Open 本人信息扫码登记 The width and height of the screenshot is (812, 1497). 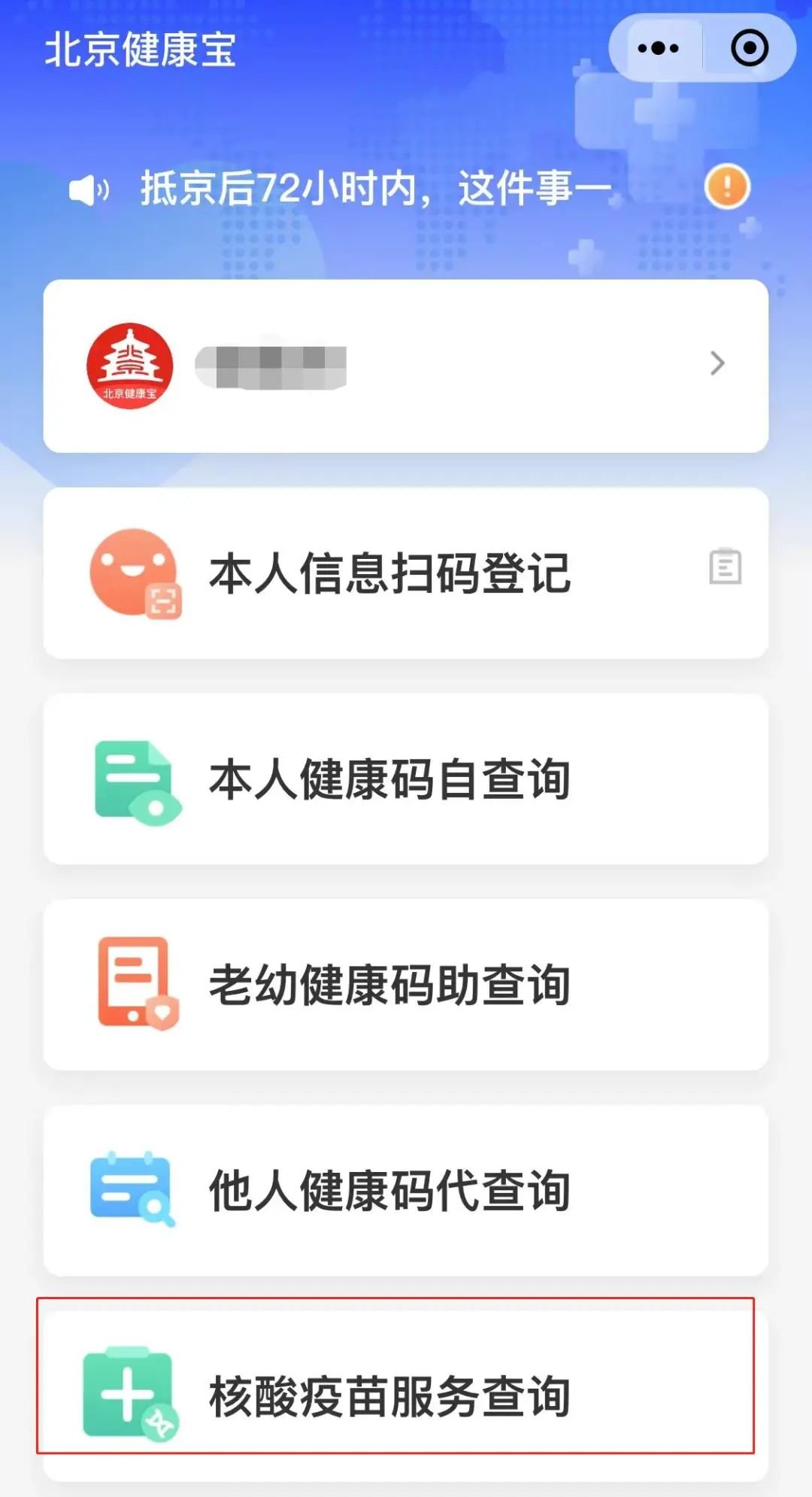tap(389, 573)
